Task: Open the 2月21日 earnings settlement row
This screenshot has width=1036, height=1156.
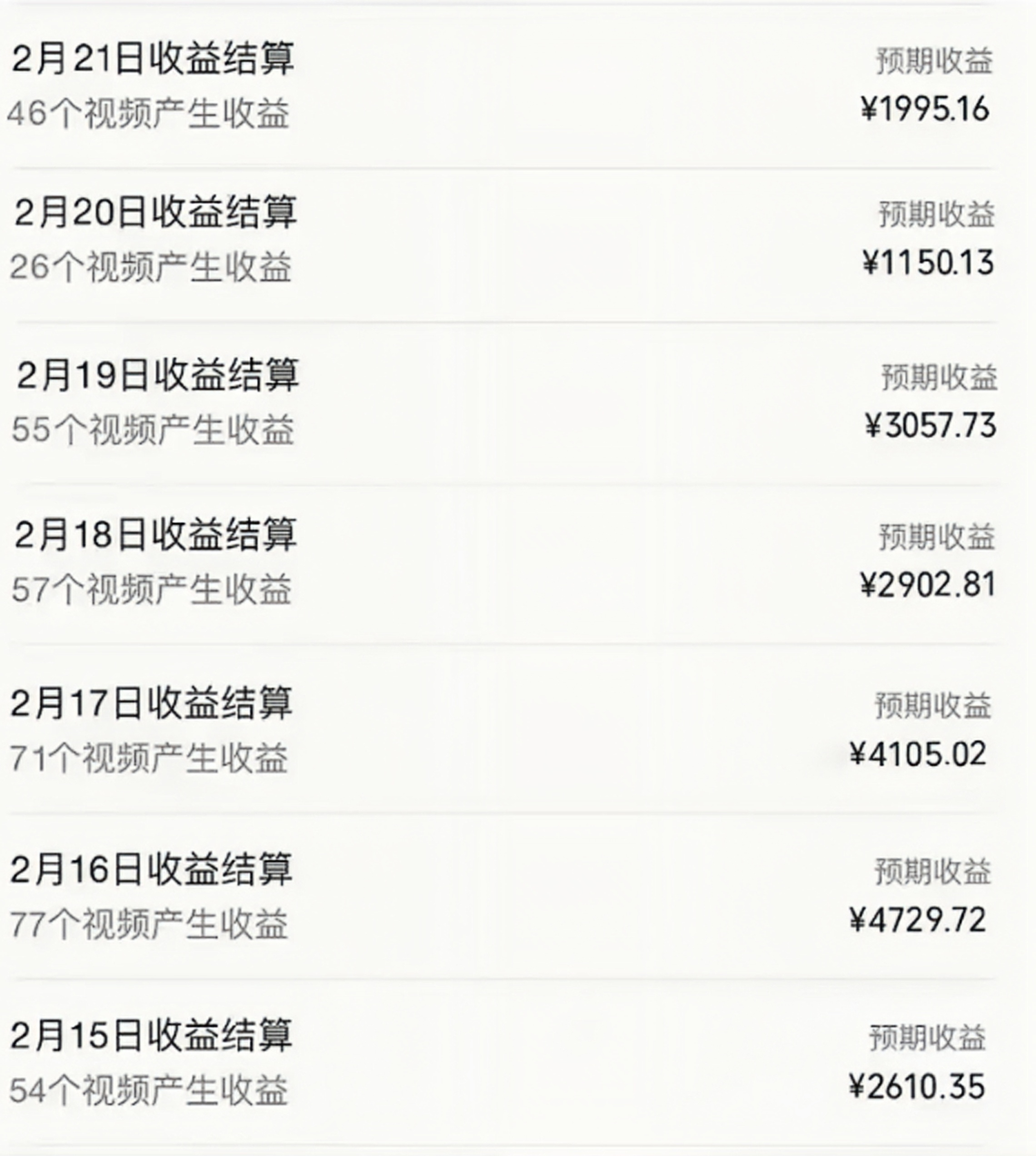Action: click(x=153, y=59)
